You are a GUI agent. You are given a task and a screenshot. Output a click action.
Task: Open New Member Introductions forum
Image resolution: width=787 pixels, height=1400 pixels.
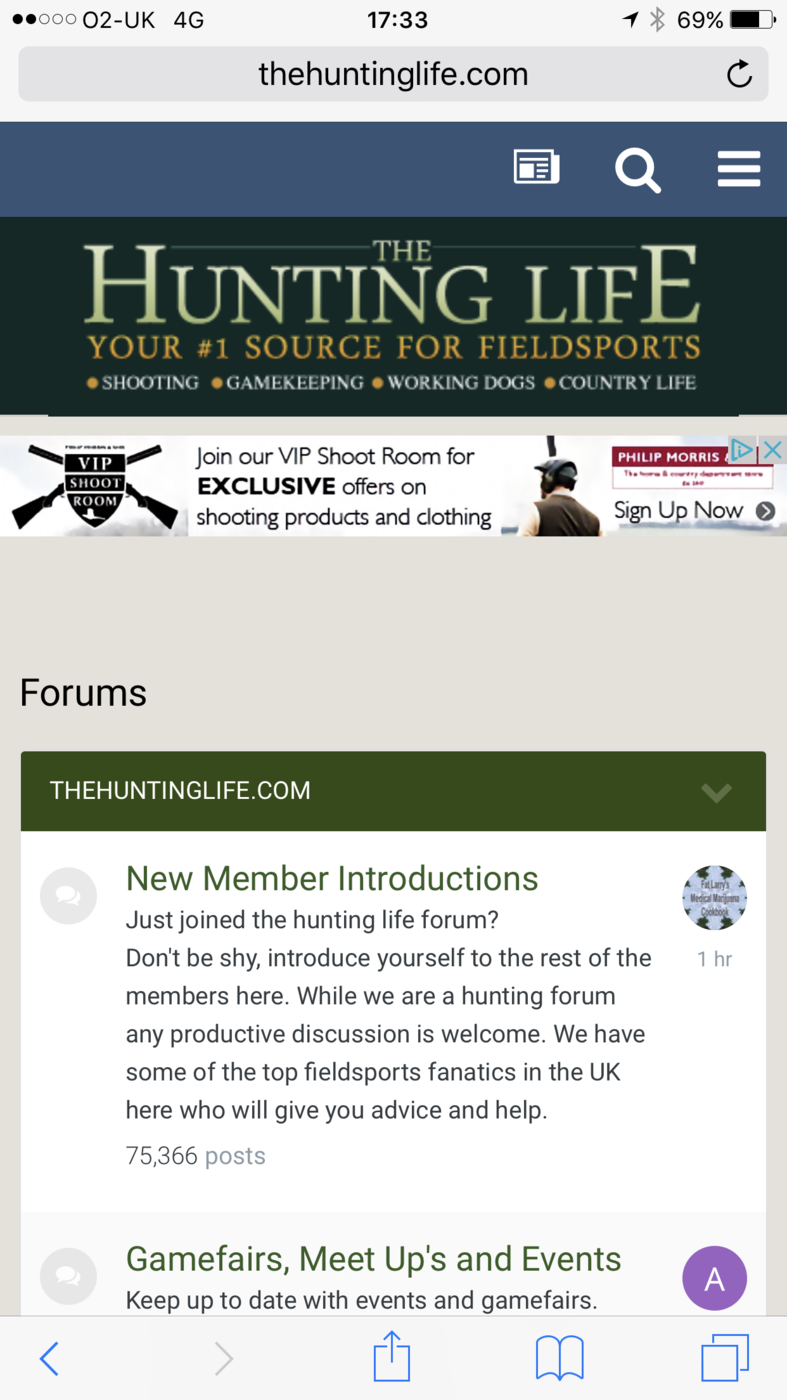[332, 878]
